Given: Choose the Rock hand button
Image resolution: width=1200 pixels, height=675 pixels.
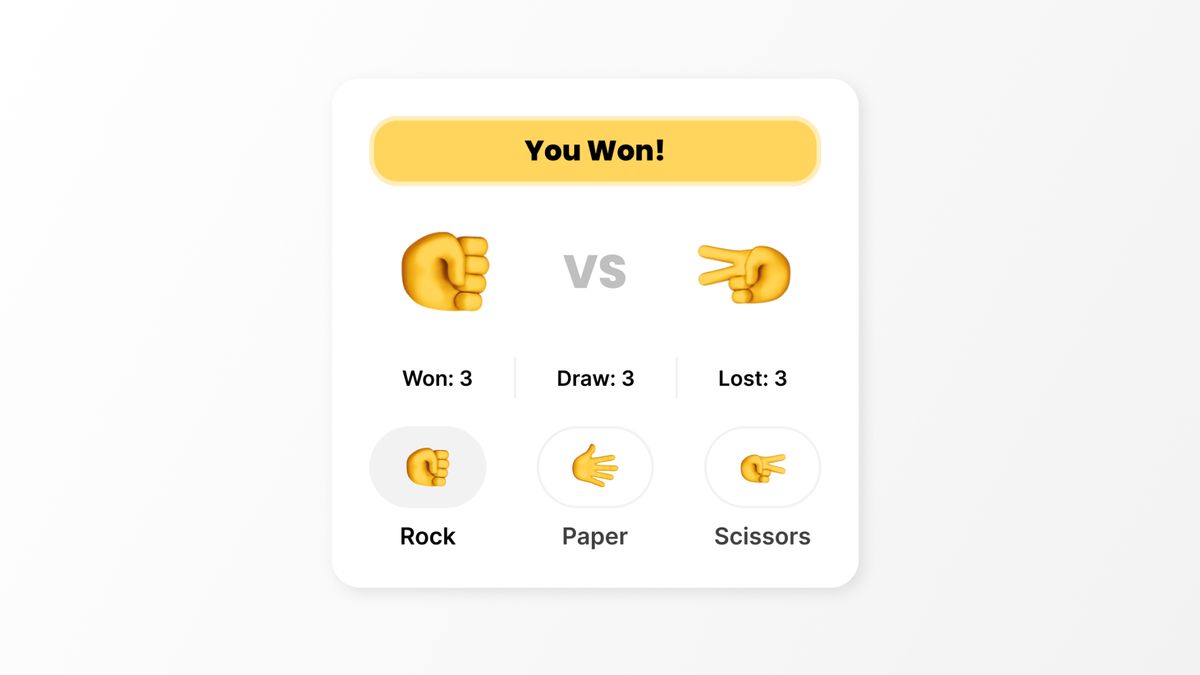Looking at the screenshot, I should click(x=428, y=467).
